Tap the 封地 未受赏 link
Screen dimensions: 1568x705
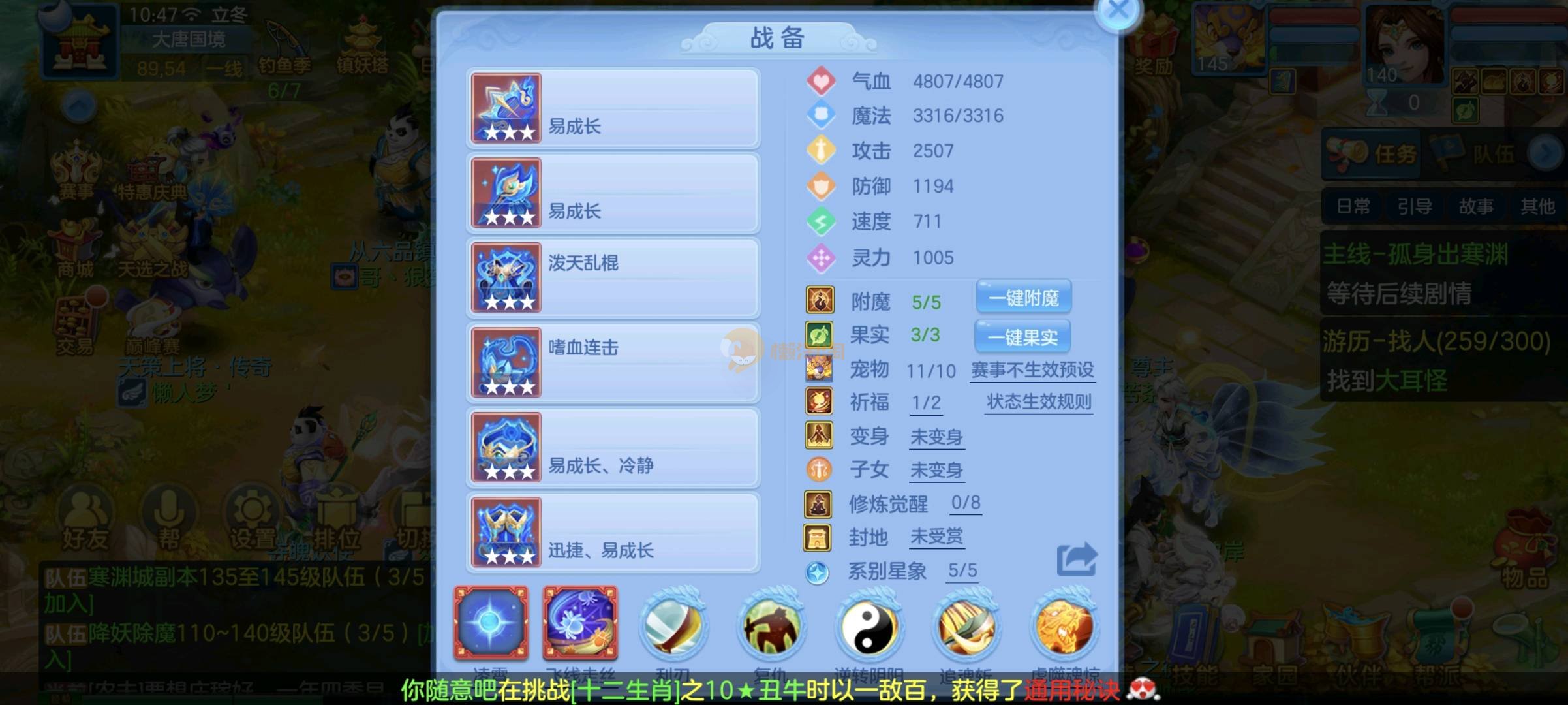[x=936, y=537]
